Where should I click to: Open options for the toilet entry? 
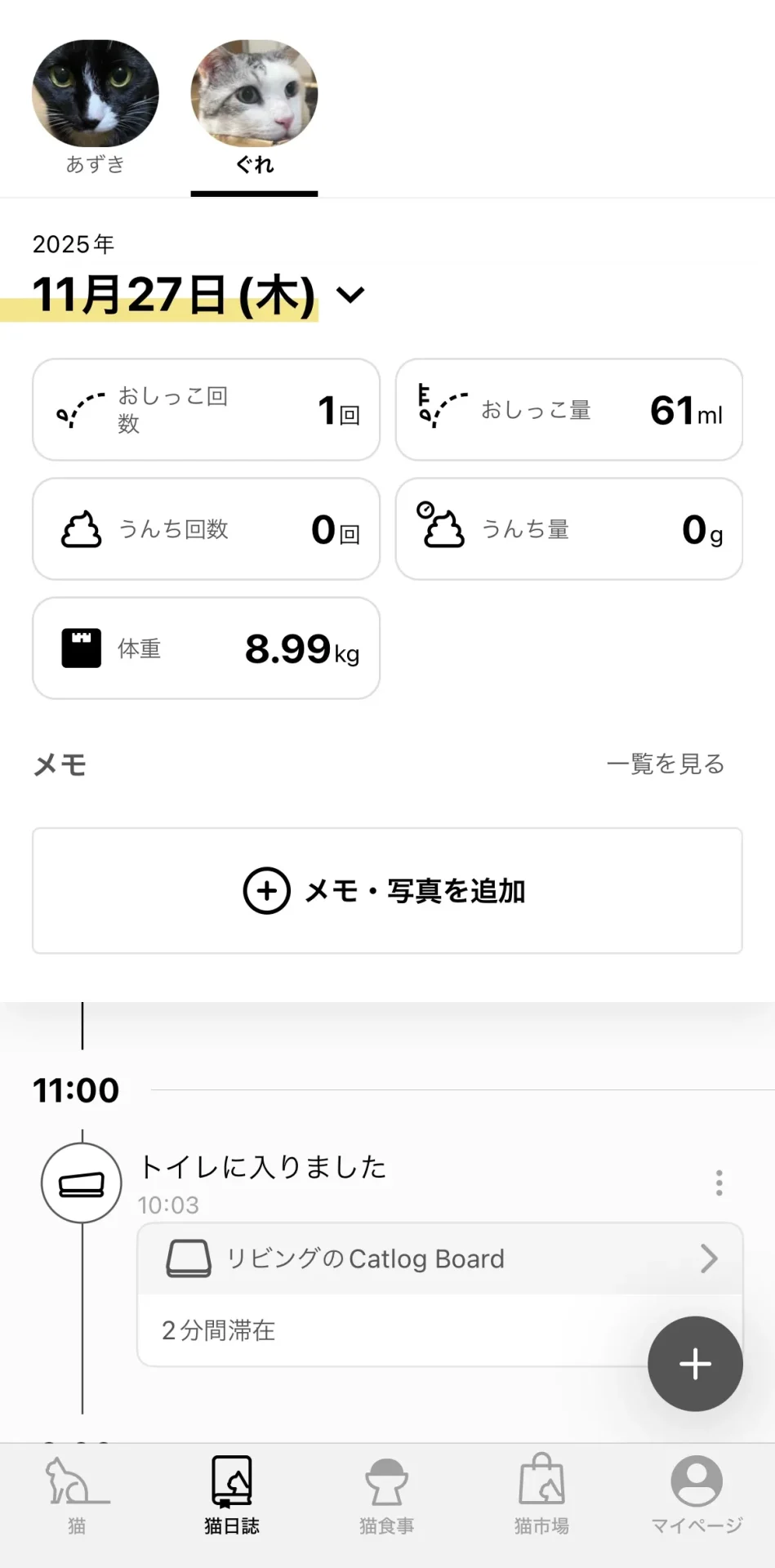[x=719, y=1183]
